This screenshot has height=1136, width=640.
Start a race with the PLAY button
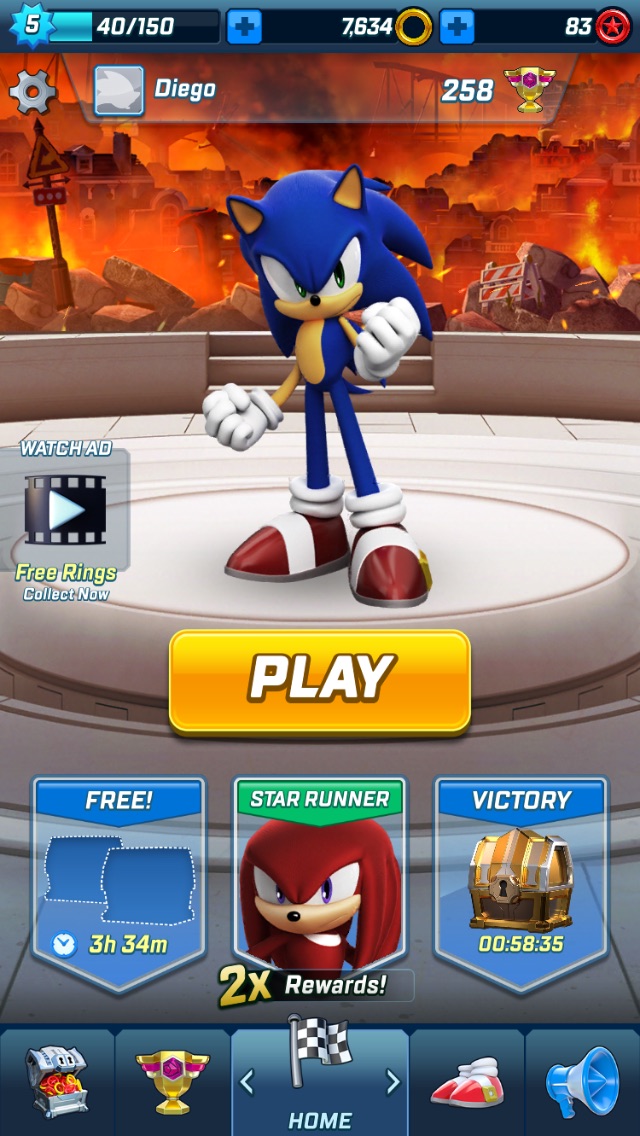[x=320, y=680]
